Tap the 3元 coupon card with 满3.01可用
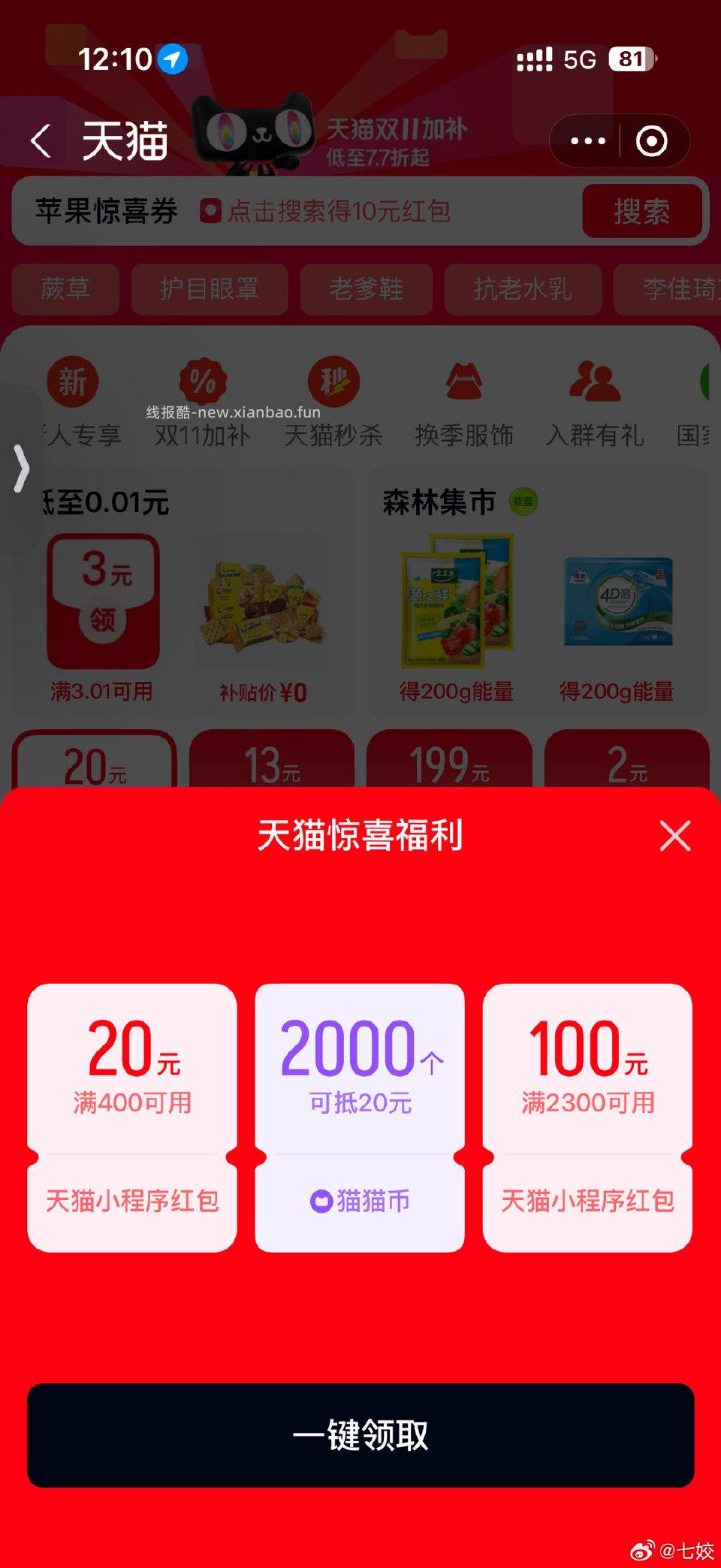Viewport: 721px width, 1568px height. coord(104,601)
